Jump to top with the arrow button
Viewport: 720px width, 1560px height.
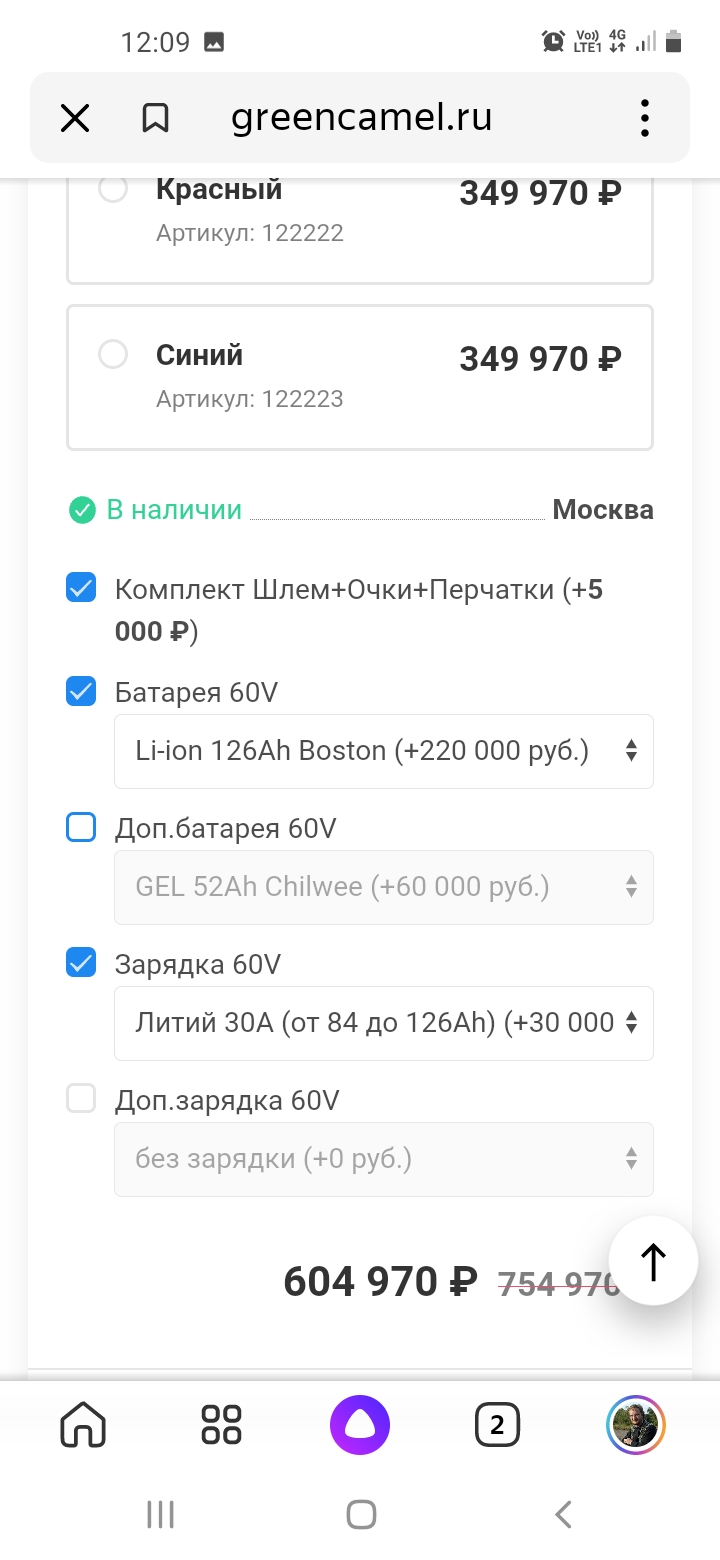(x=653, y=1261)
